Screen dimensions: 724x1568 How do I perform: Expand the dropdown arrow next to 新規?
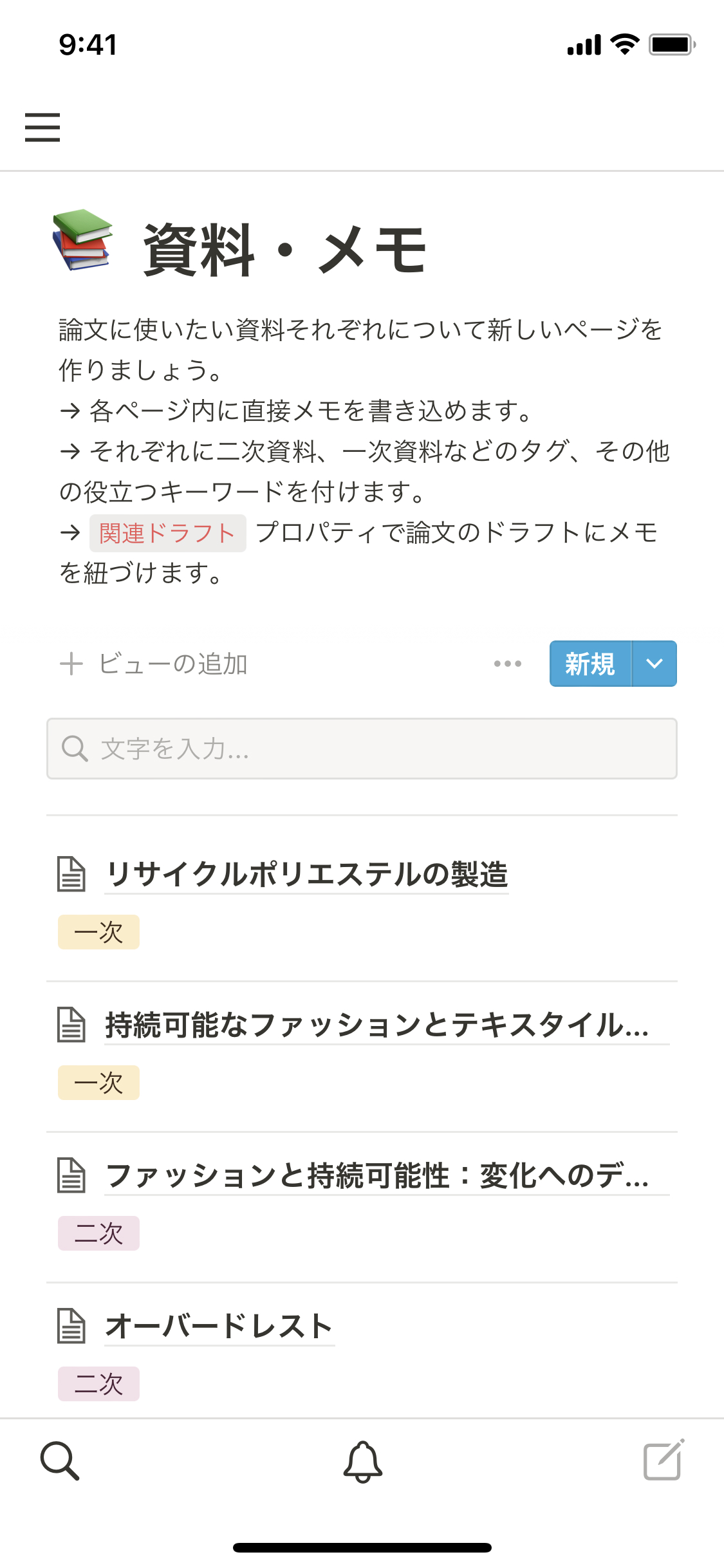pos(654,664)
